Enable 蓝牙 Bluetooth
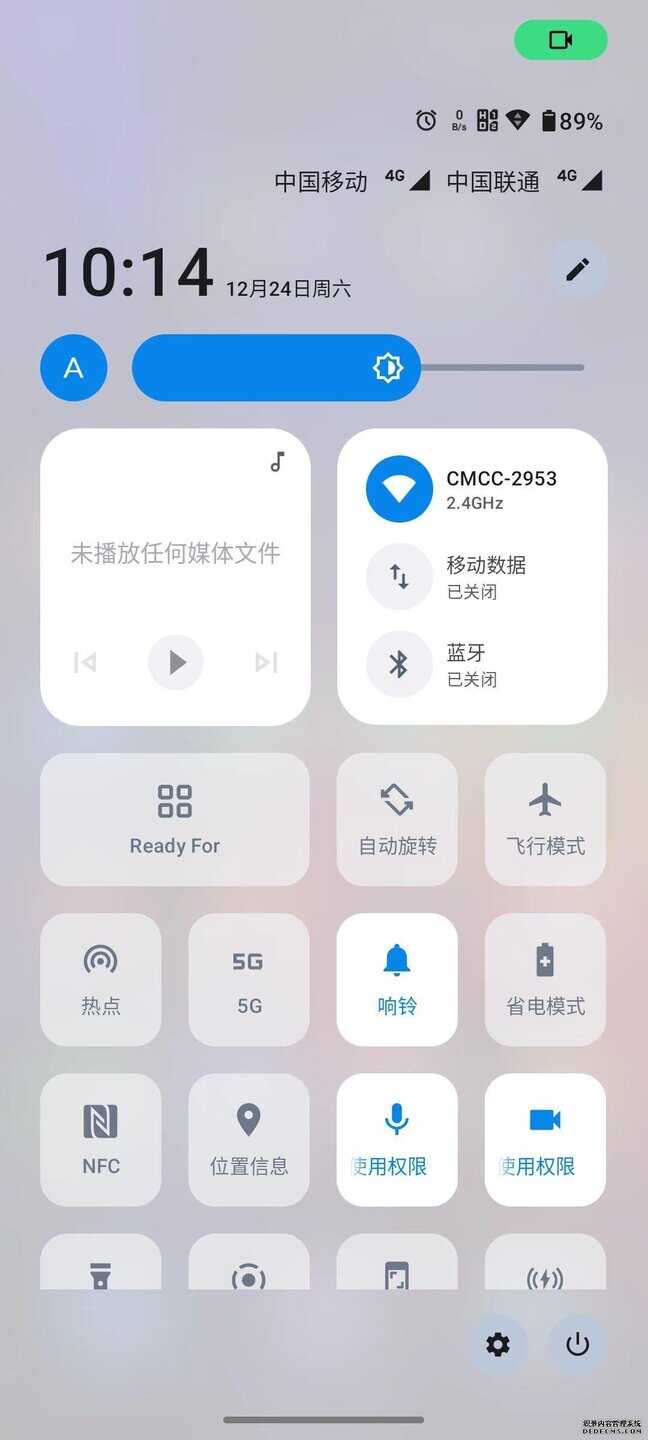Image resolution: width=648 pixels, height=1440 pixels. pyautogui.click(x=399, y=664)
